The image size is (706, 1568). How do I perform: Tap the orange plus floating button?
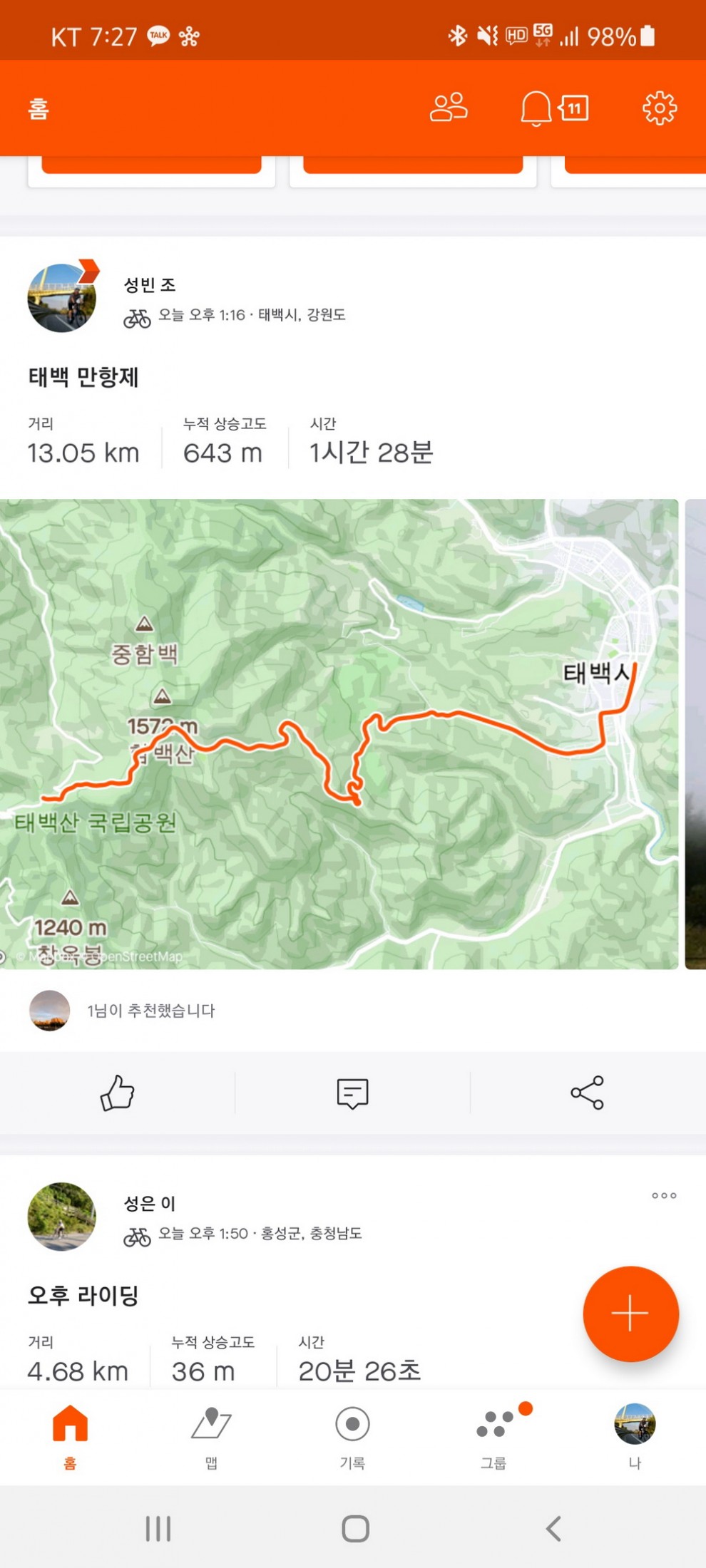pos(630,1313)
